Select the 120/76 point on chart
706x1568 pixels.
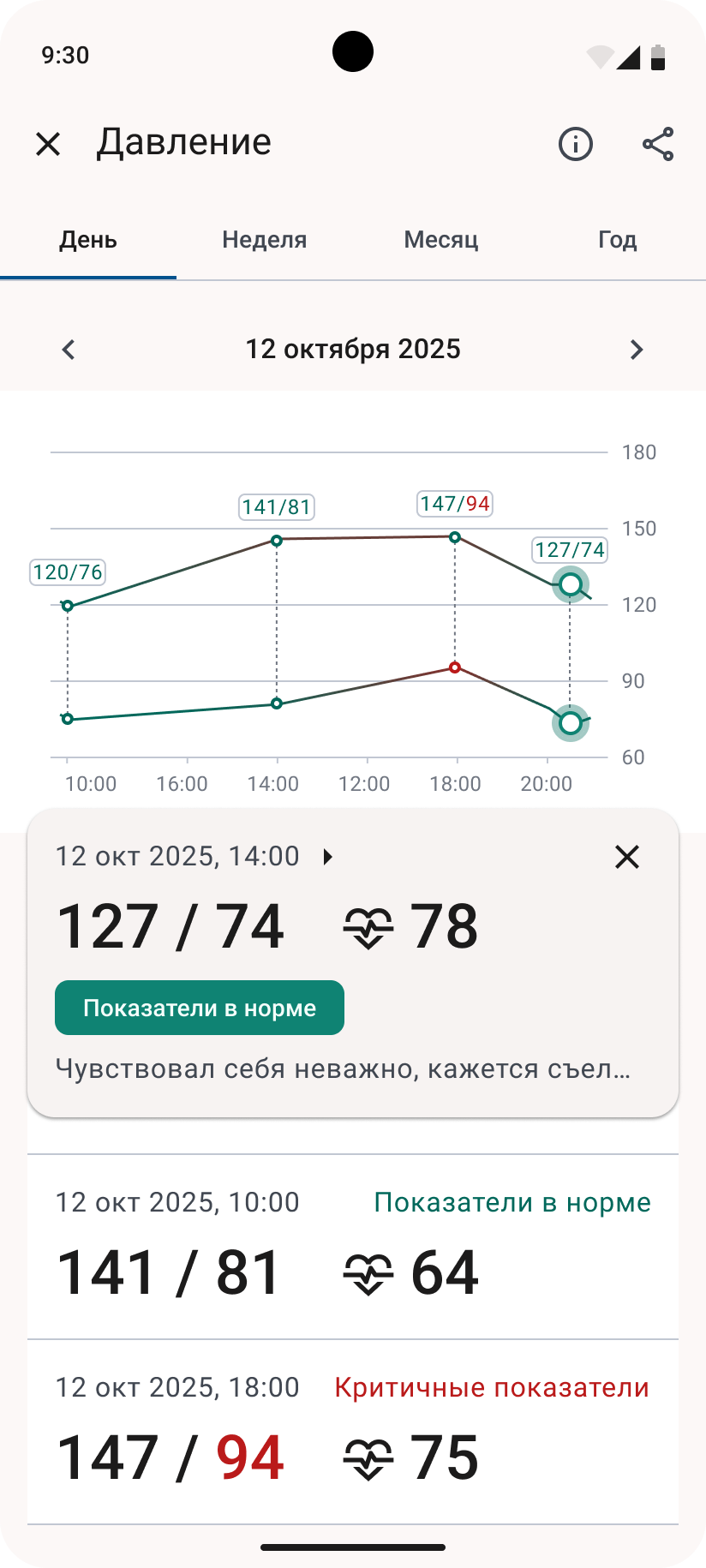pos(68,606)
